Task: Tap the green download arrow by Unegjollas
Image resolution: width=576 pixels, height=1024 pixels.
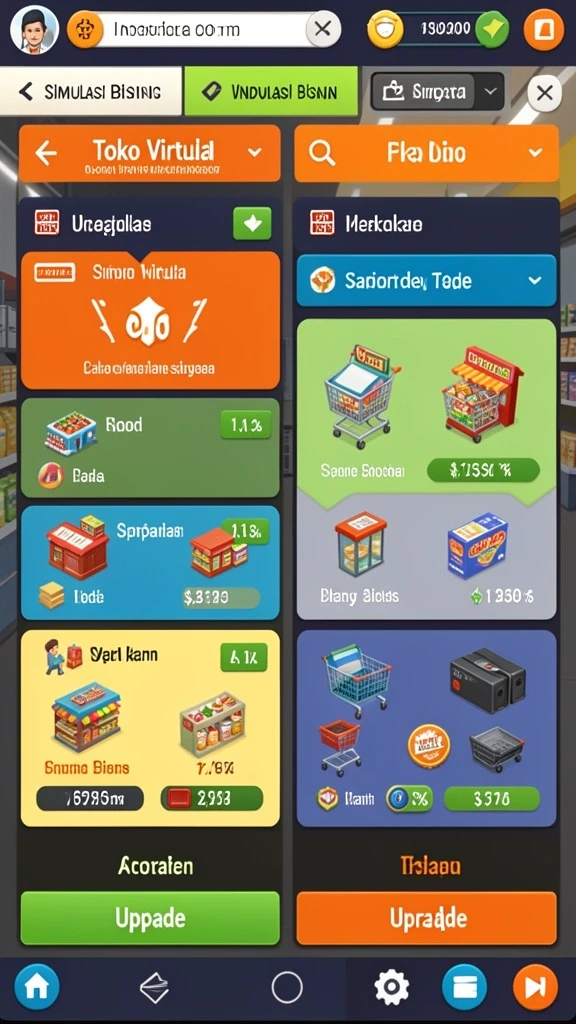Action: [252, 224]
